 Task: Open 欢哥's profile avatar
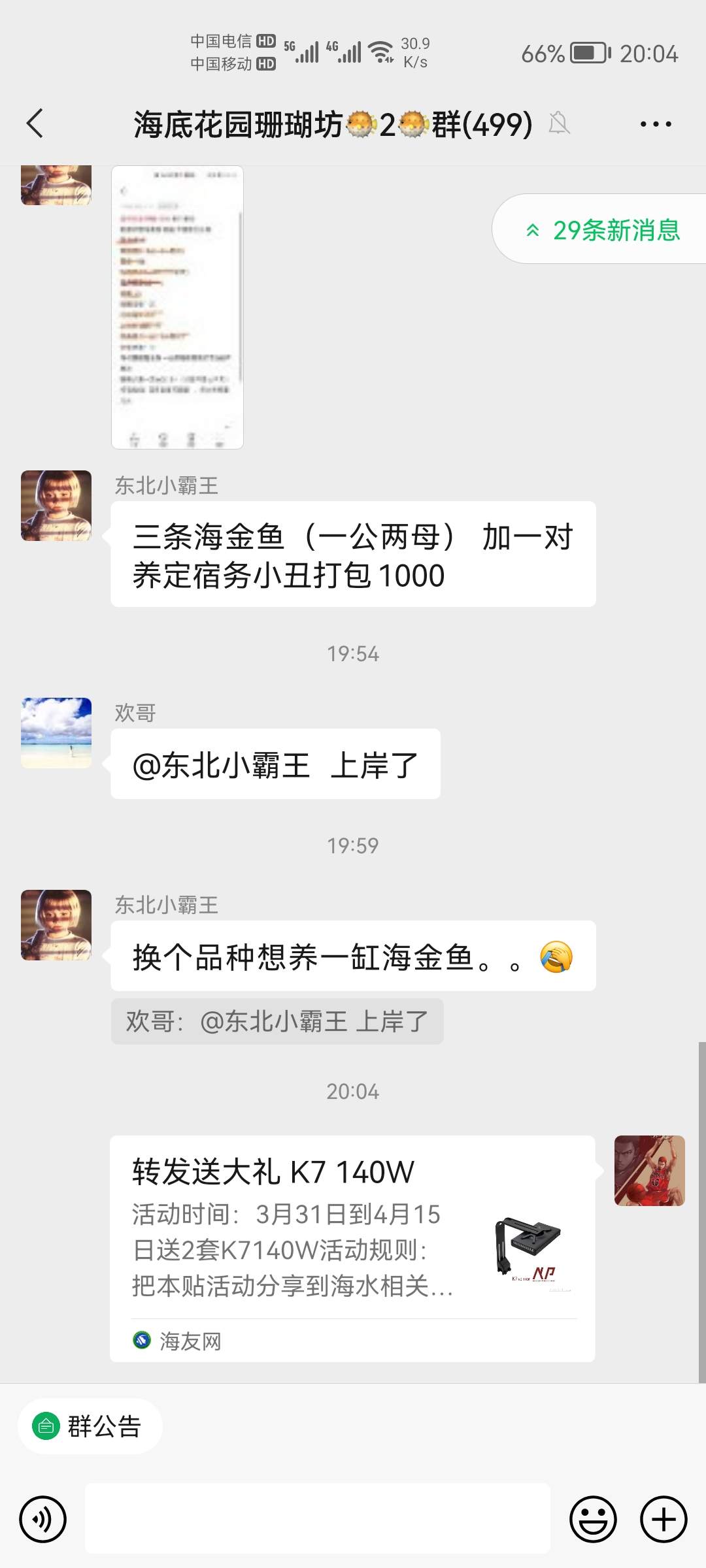click(56, 732)
